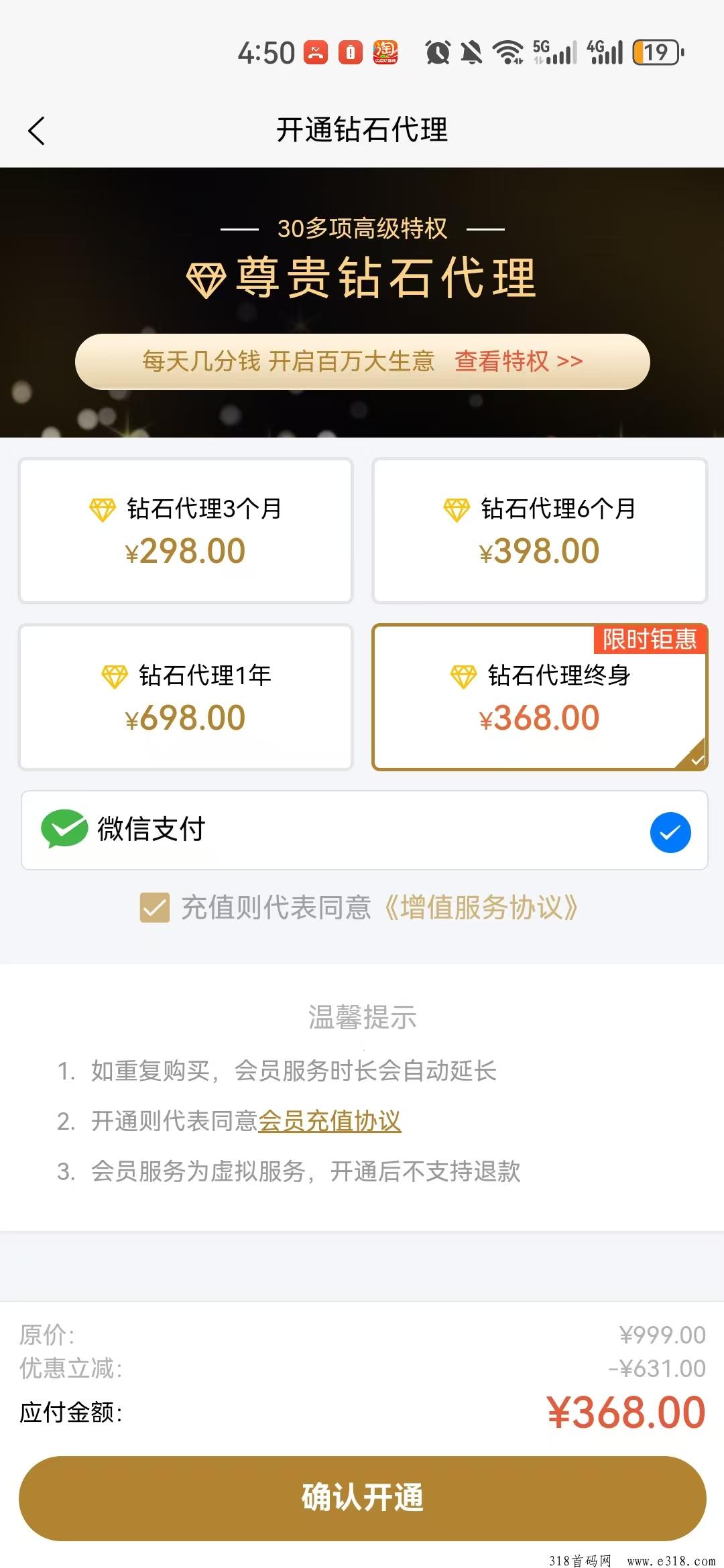Select the 钻石代理终身 lifetime plan
Screen dimensions: 724x1568
[x=540, y=697]
